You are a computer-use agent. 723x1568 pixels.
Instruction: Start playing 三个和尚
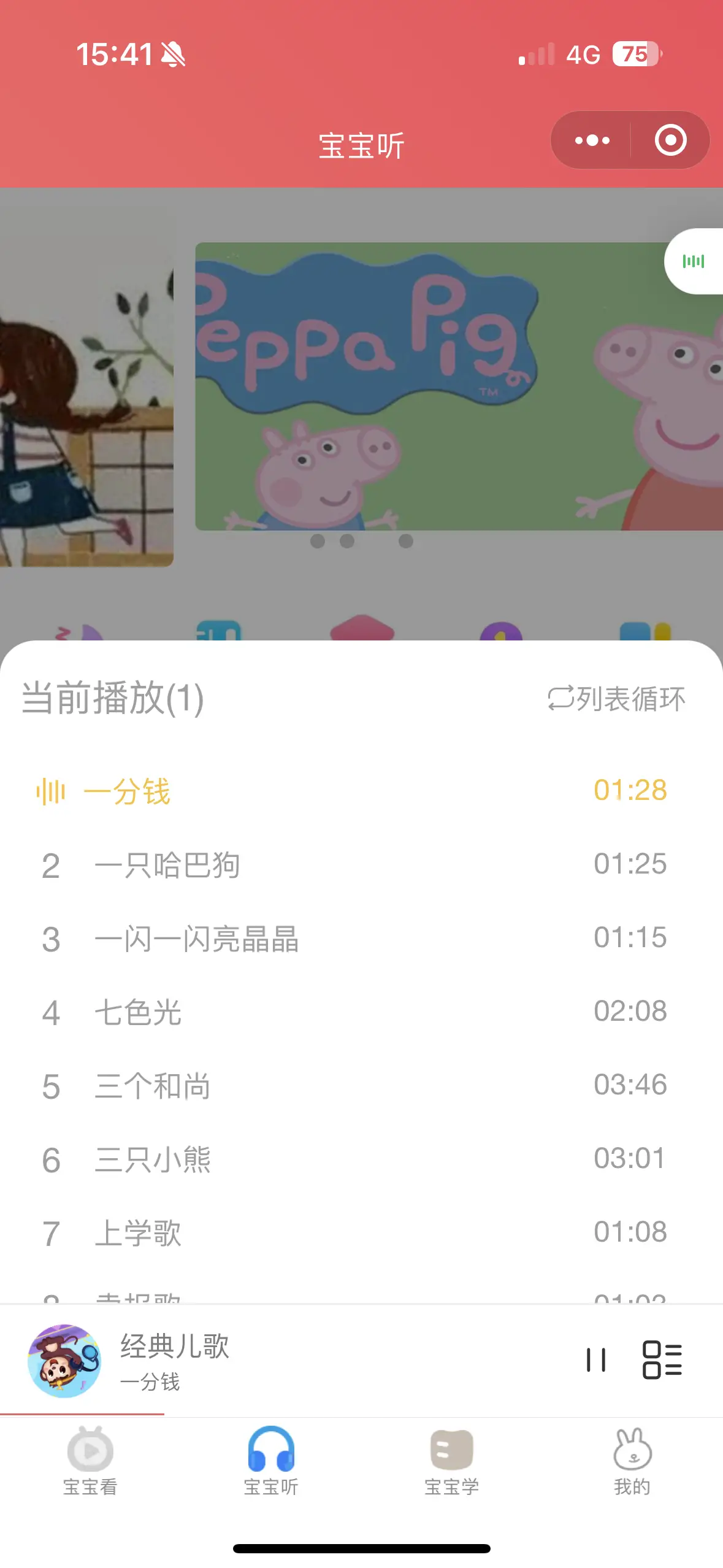(152, 1086)
